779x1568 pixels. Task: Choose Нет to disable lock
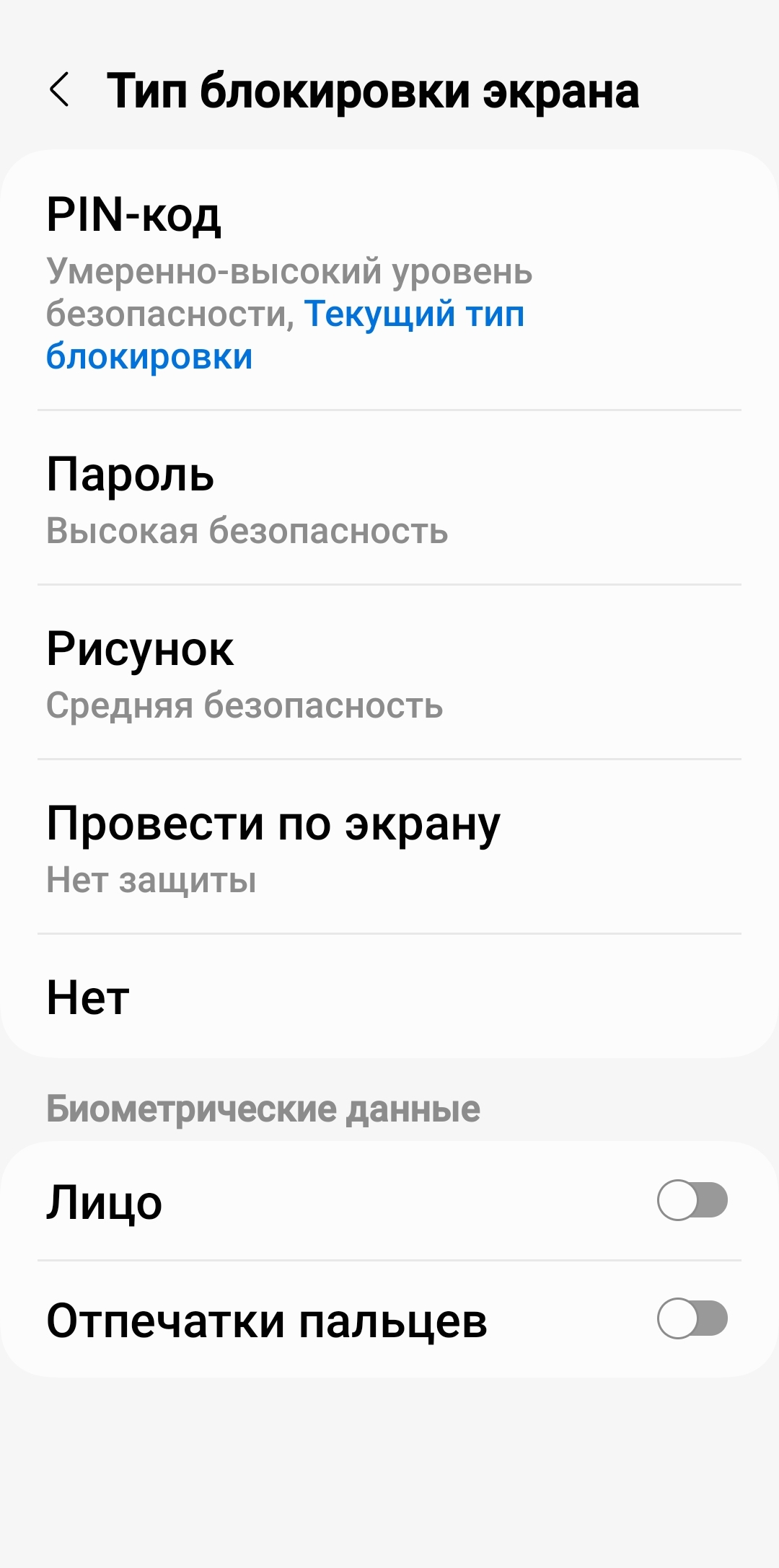coord(389,996)
